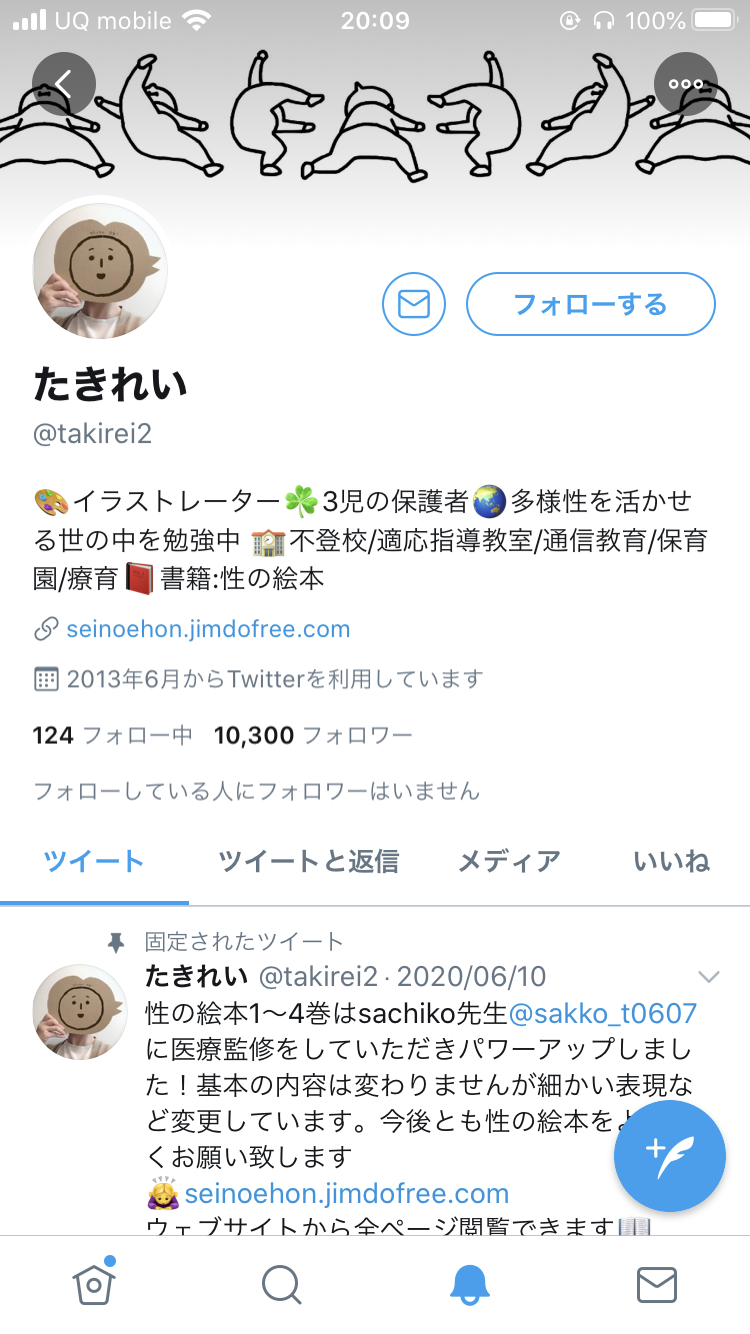Open seinoehon.jimdofree.com link in pinned tweet

point(347,1193)
